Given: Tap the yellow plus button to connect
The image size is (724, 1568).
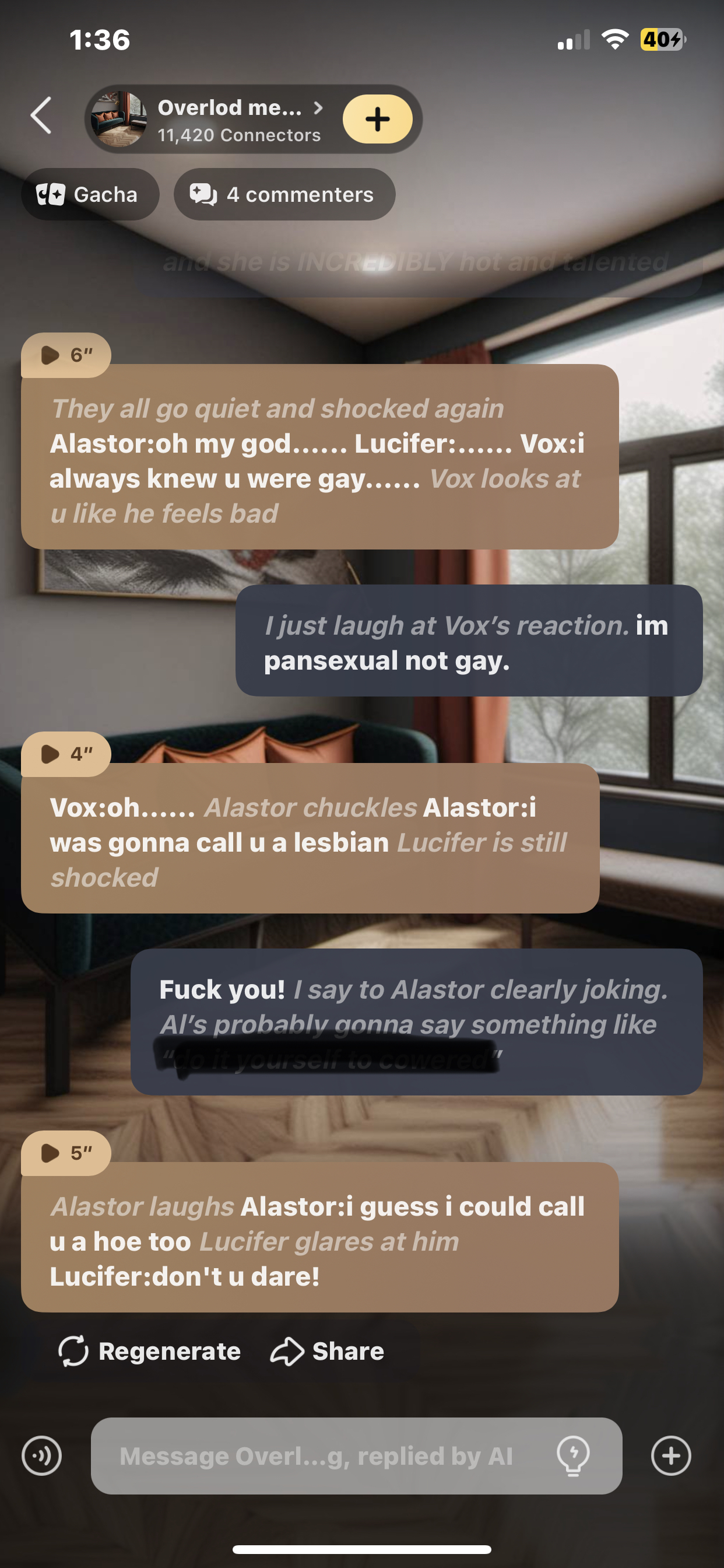Looking at the screenshot, I should pyautogui.click(x=377, y=120).
